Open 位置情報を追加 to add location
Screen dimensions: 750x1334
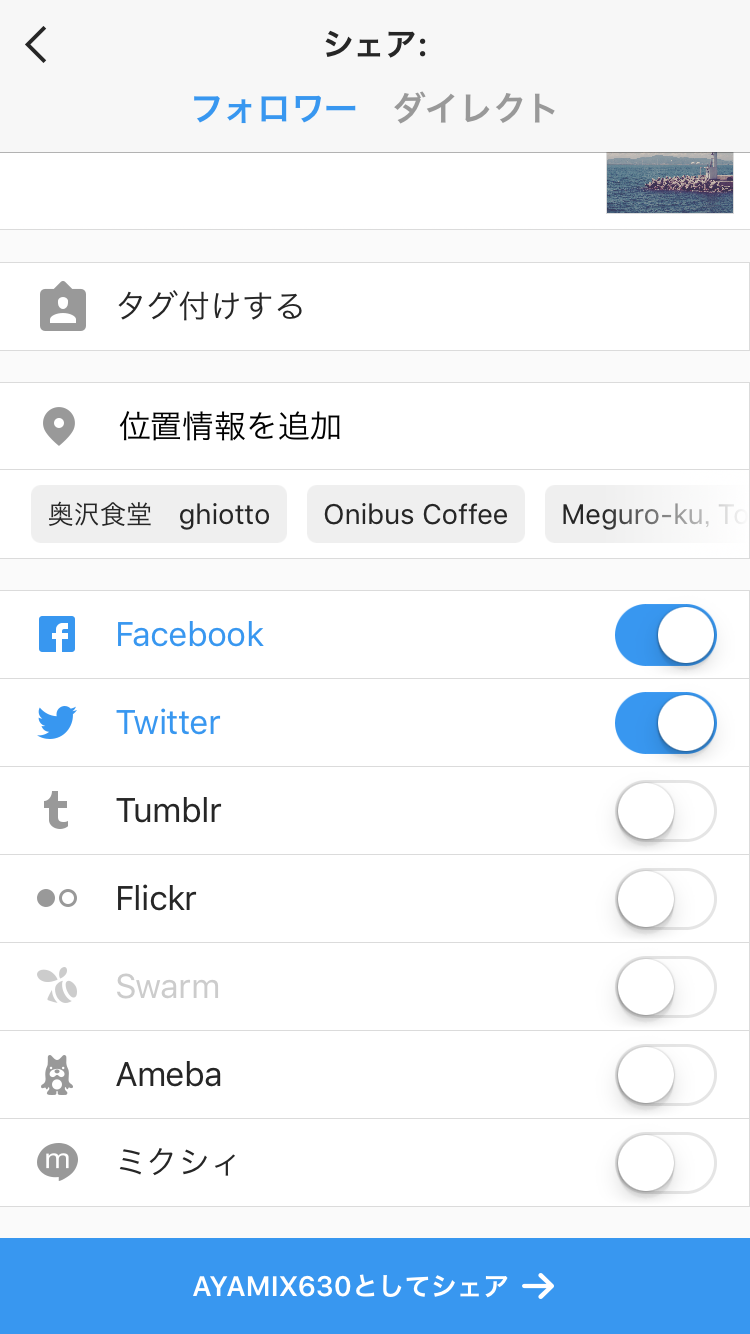374,427
